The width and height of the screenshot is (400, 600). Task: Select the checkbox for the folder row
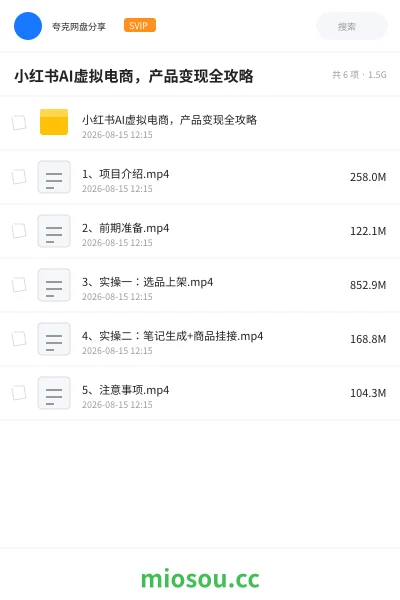(19, 122)
